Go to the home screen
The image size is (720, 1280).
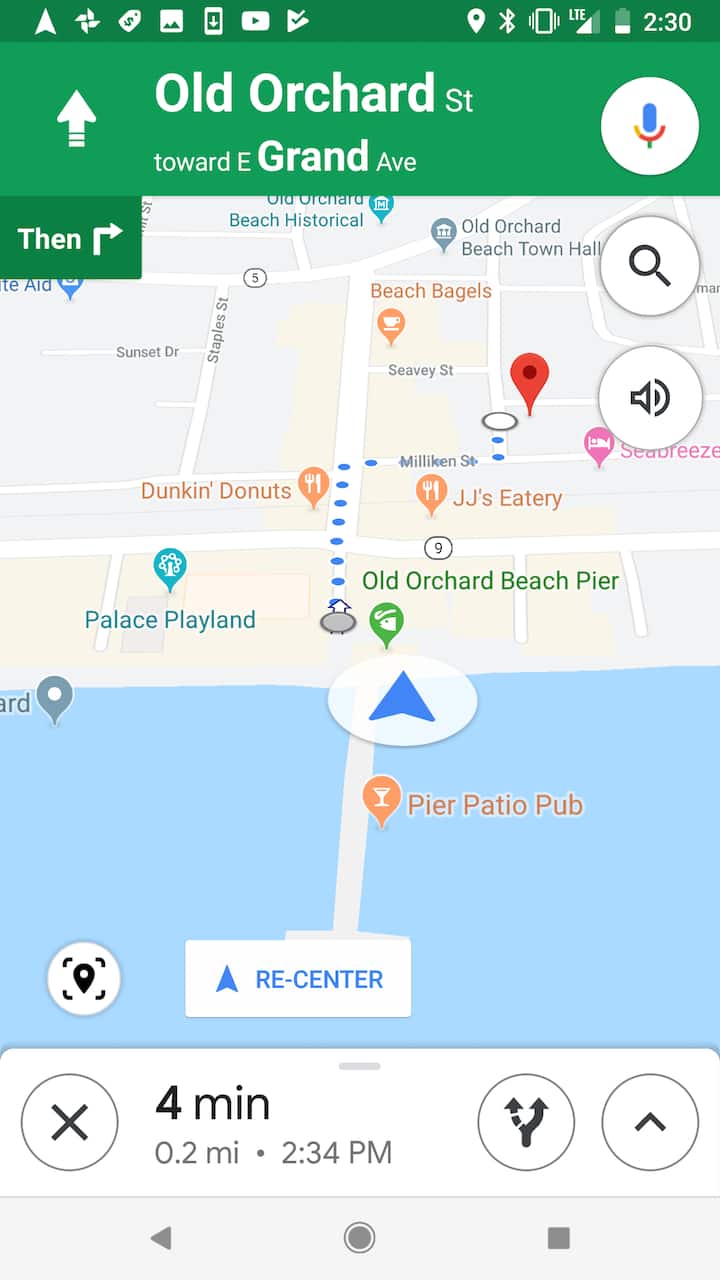coord(359,1238)
